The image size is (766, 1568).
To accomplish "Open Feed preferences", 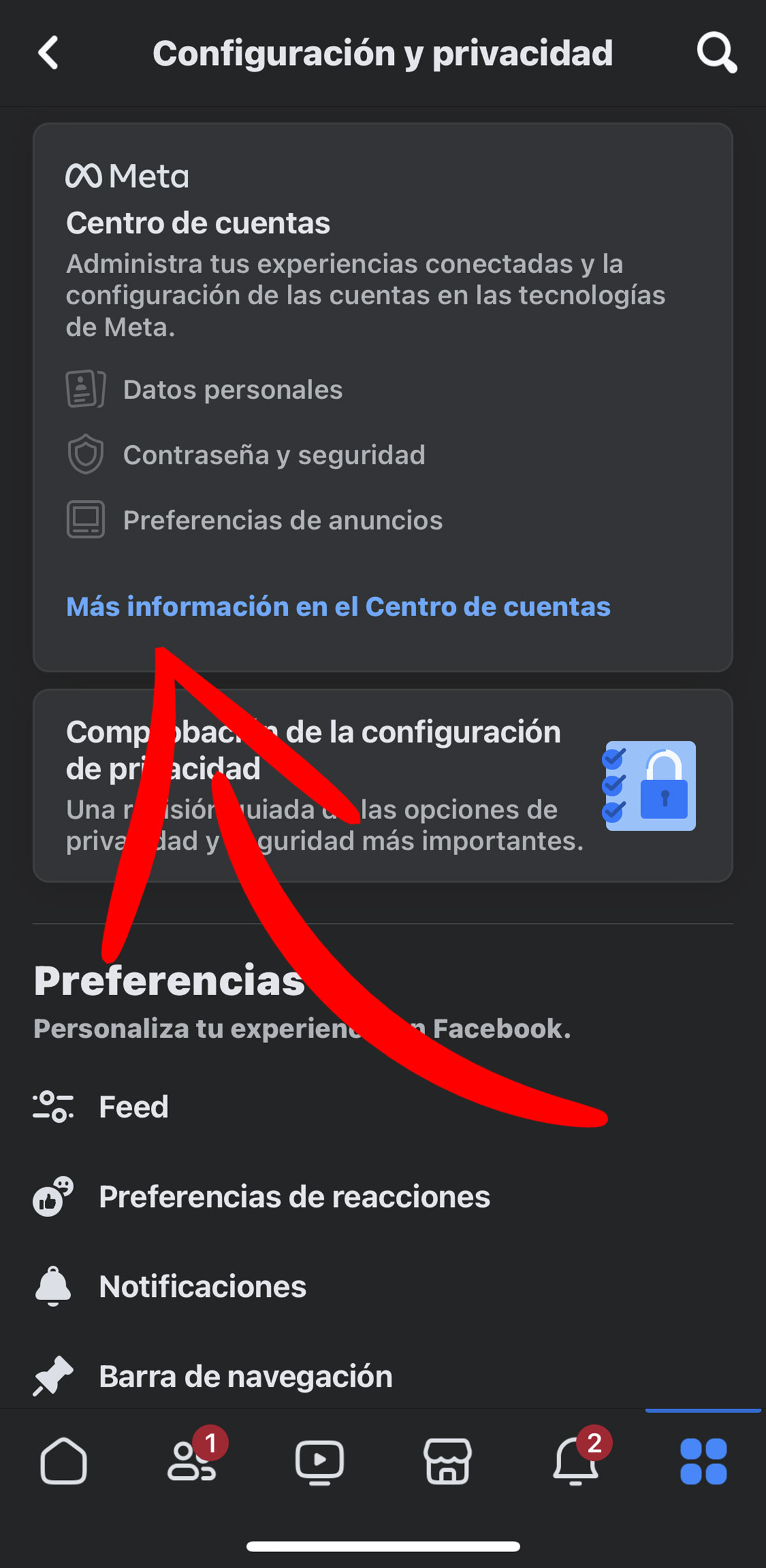I will 133,1107.
